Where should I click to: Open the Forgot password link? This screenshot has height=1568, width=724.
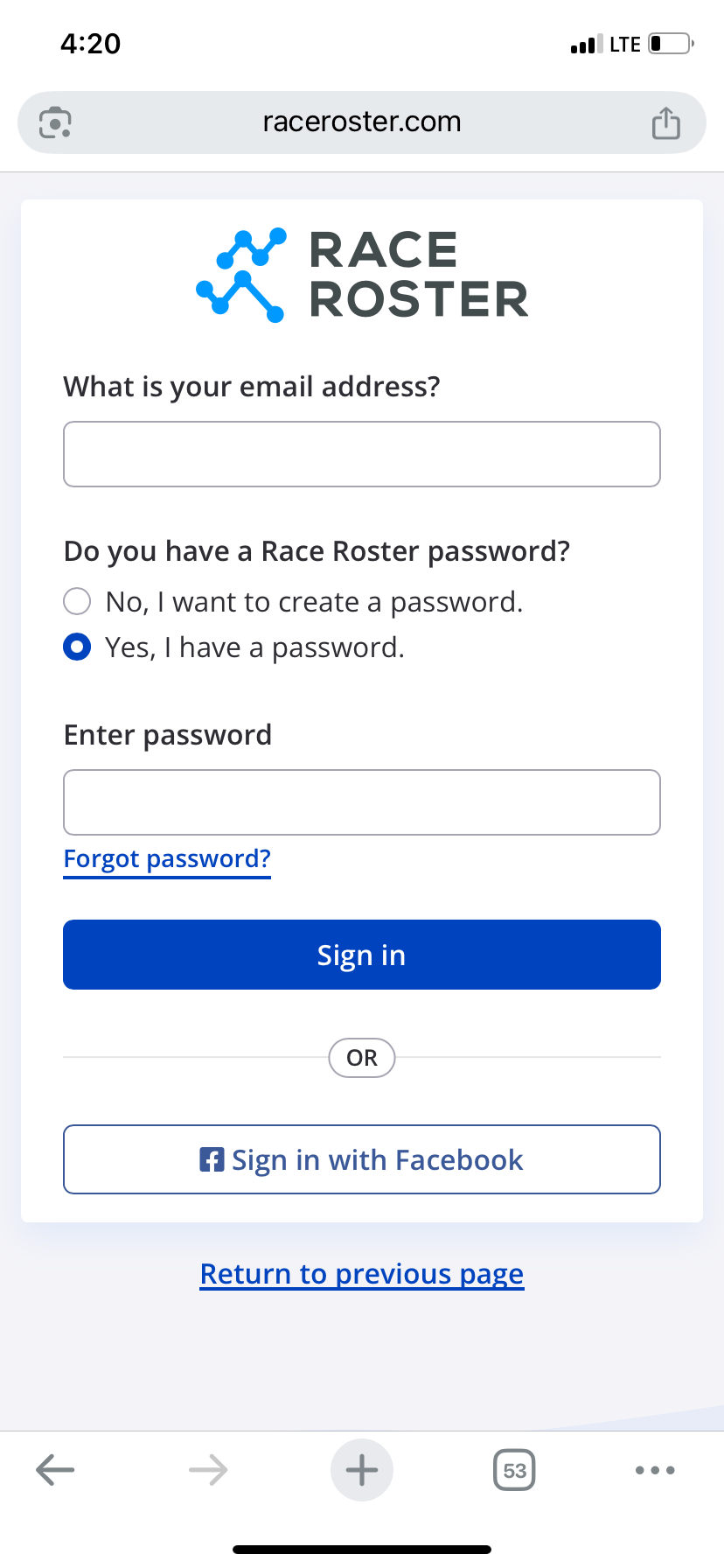(x=167, y=859)
